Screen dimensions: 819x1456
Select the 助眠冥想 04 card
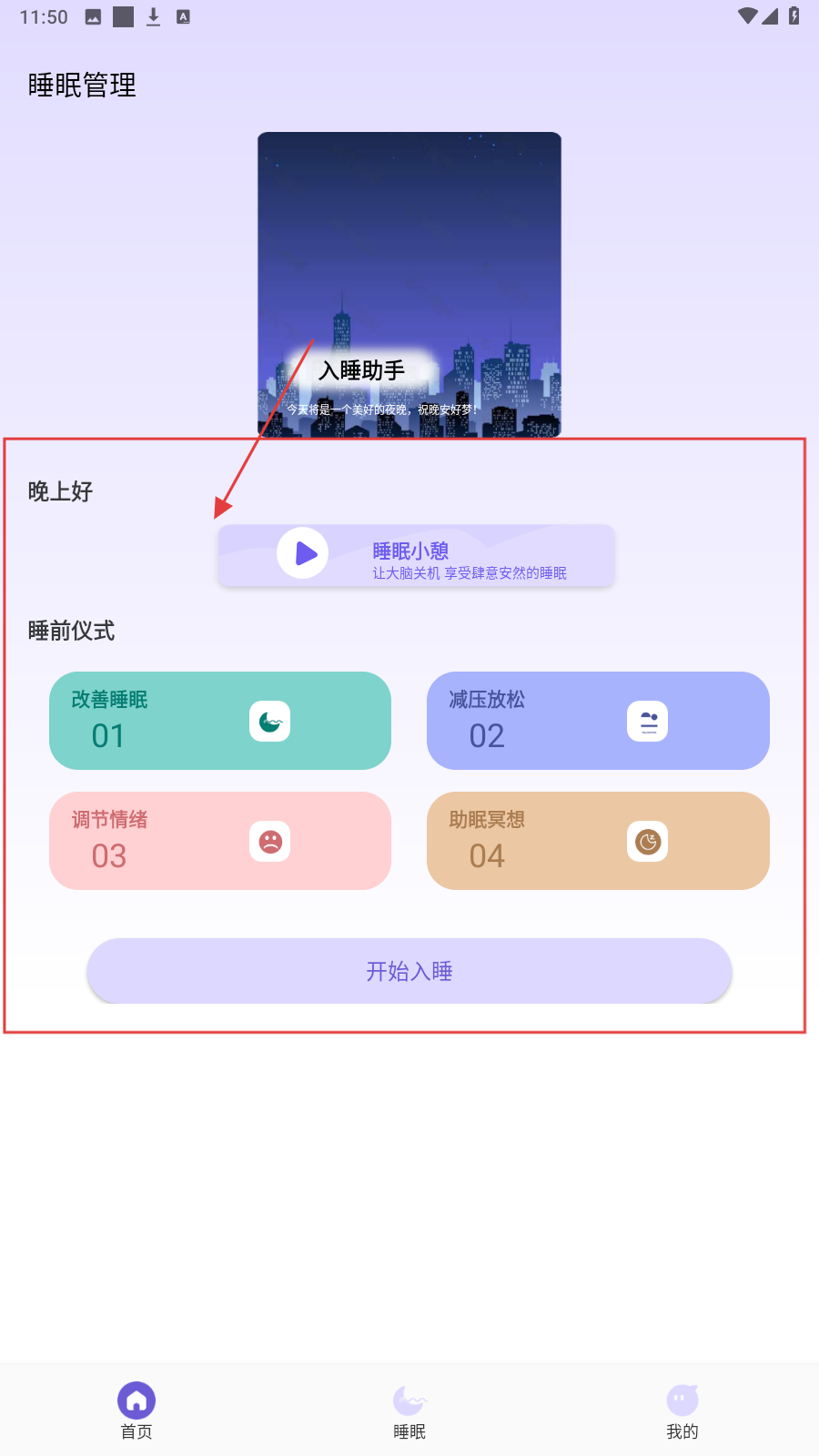[598, 841]
